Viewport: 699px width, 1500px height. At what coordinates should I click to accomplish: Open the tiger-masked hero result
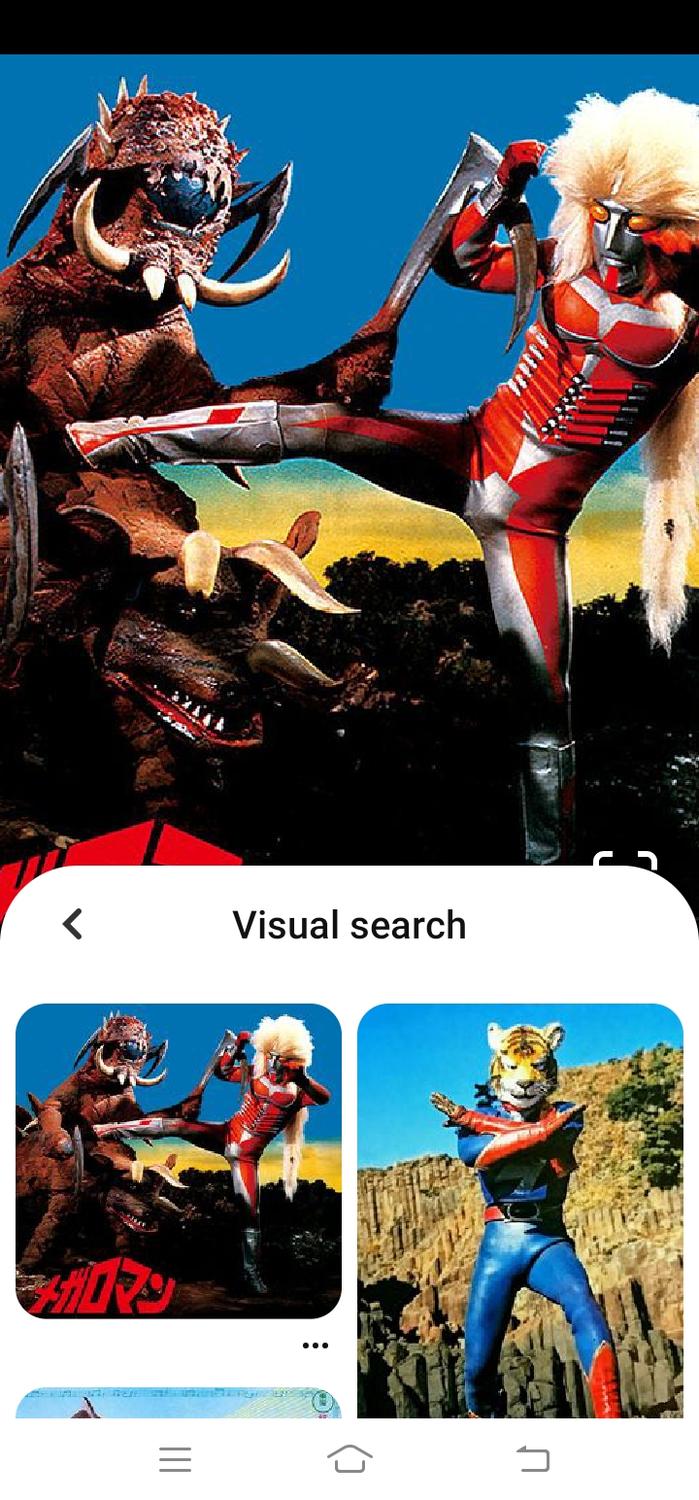pyautogui.click(x=520, y=1210)
